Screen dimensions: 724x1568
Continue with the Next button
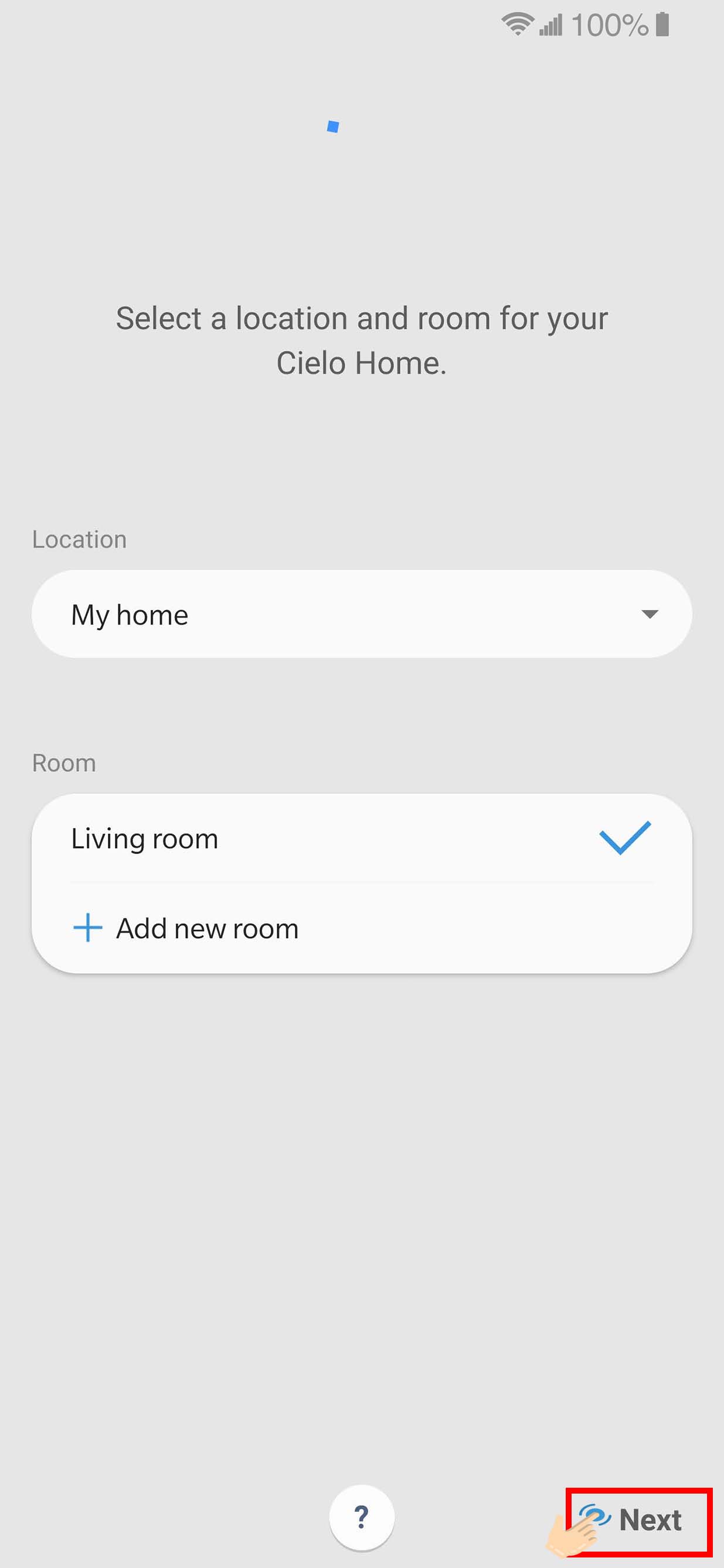tap(648, 1520)
